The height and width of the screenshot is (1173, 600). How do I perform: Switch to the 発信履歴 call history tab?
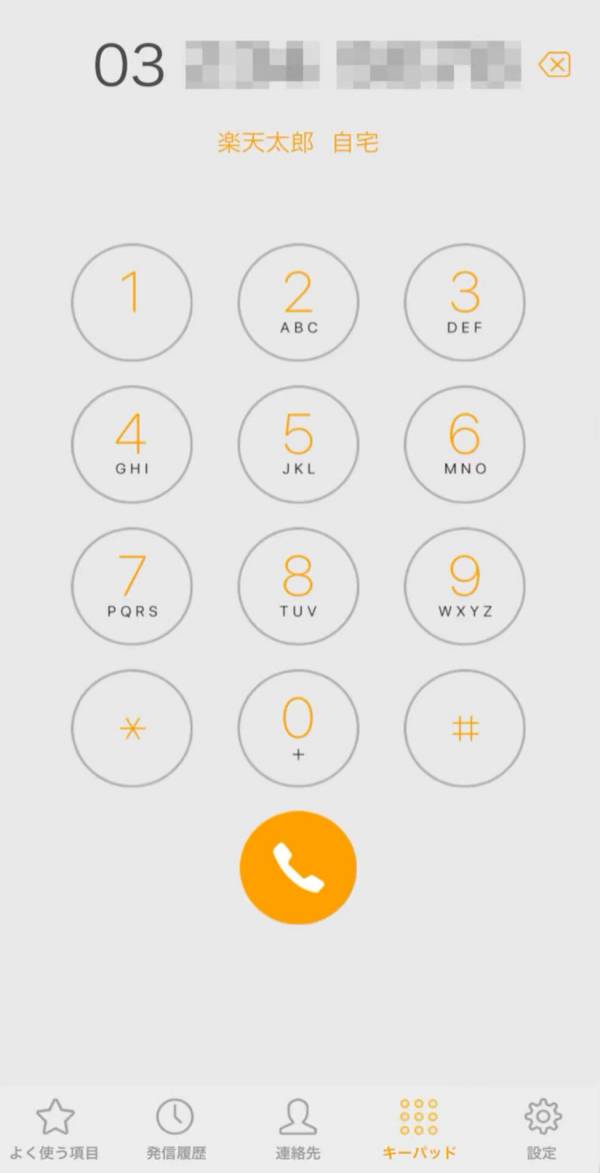[x=175, y=1128]
